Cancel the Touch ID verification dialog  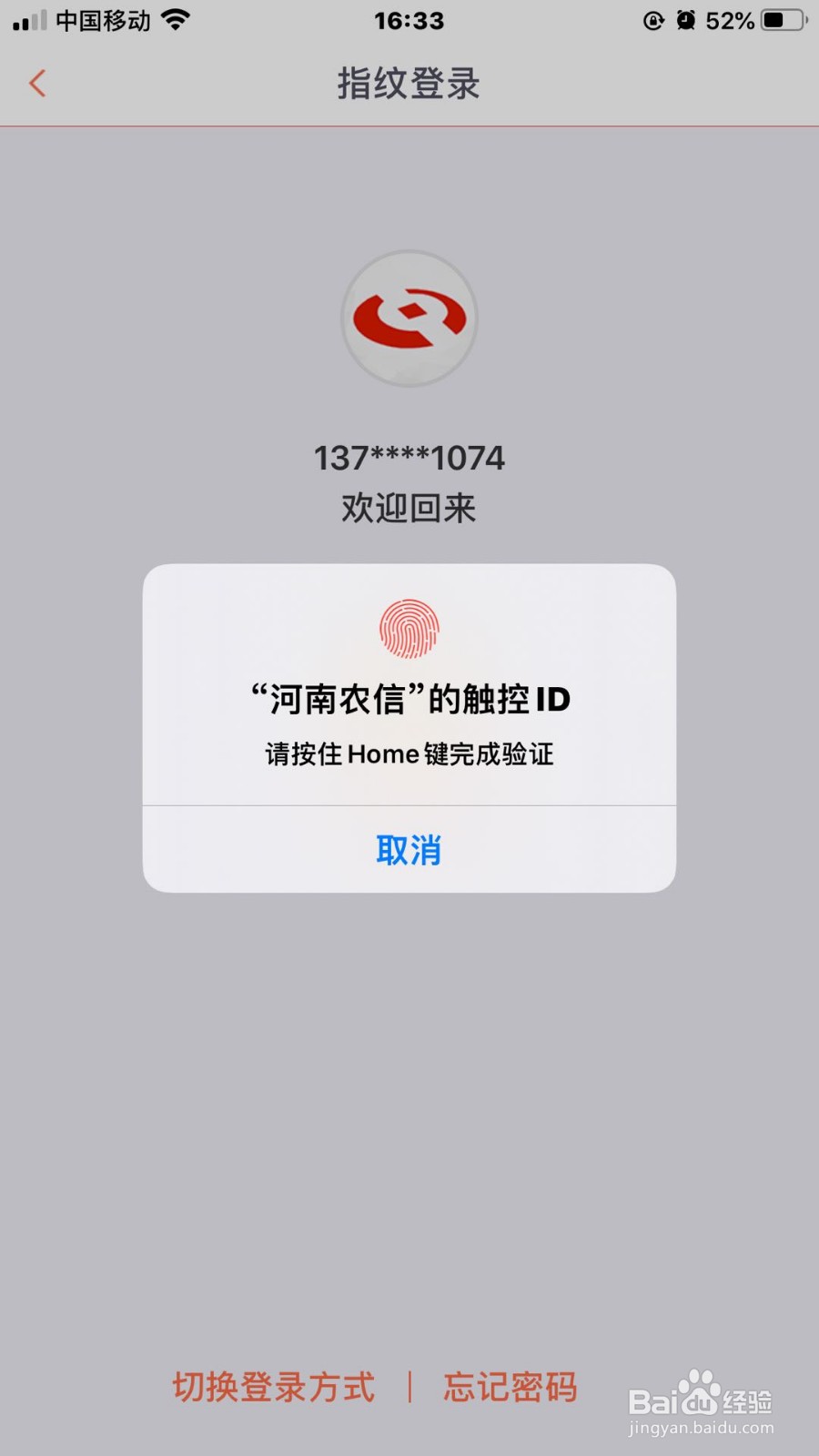click(409, 851)
